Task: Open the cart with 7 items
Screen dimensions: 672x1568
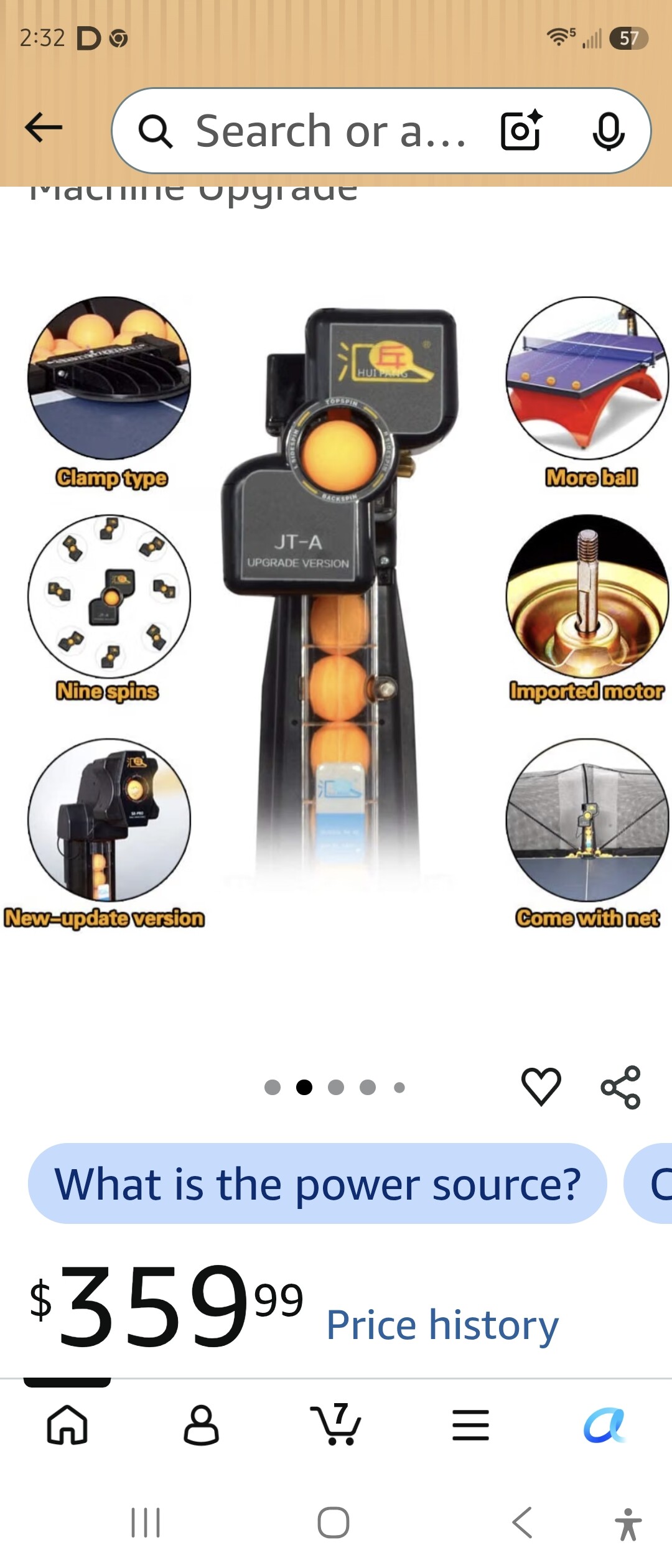Action: (x=336, y=1424)
